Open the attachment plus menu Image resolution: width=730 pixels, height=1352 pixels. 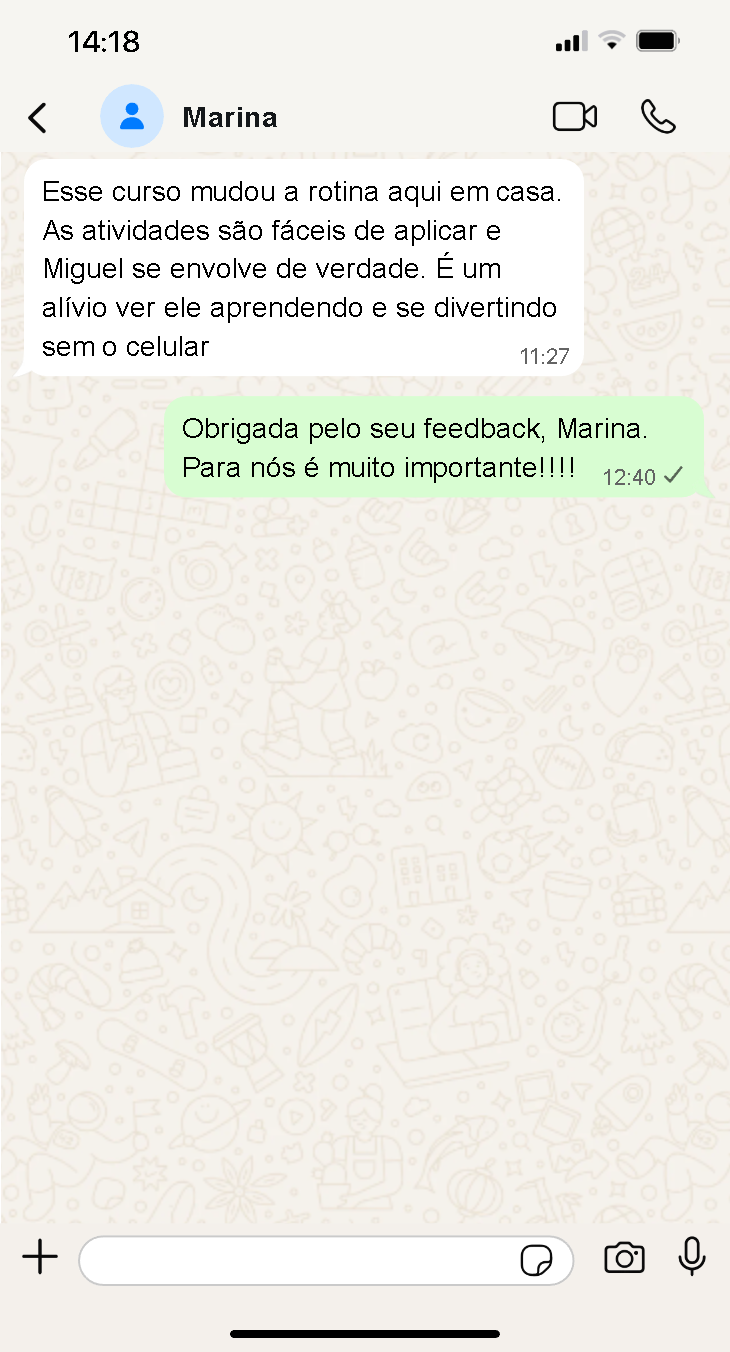[x=40, y=1257]
